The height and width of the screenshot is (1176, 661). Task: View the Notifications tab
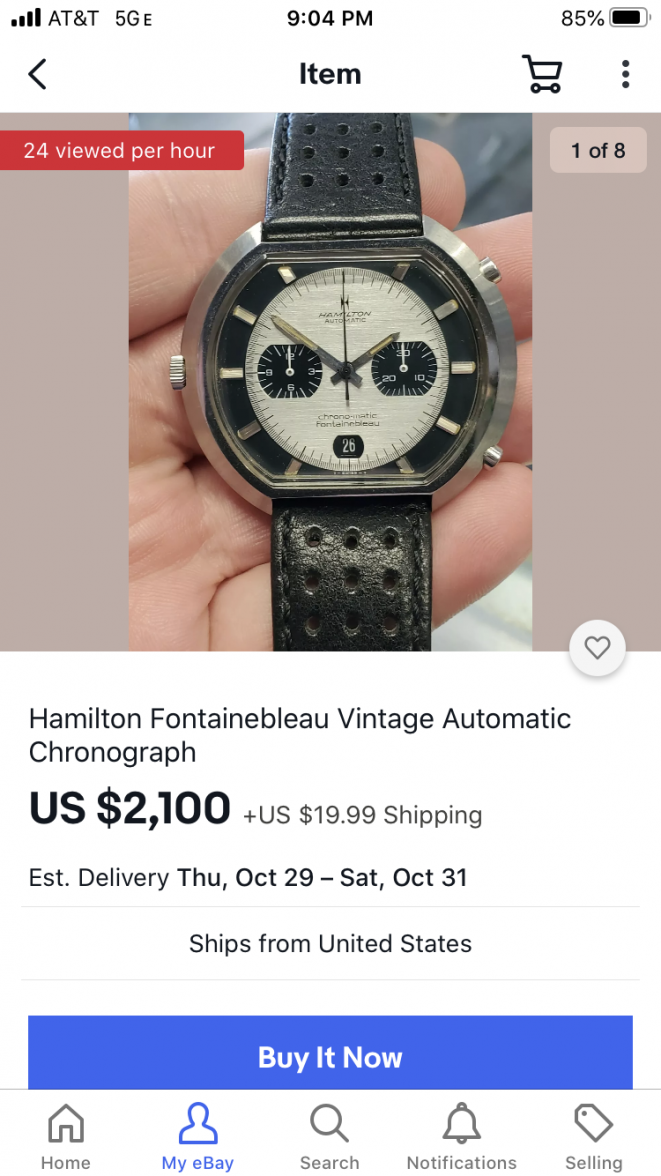click(x=461, y=1138)
